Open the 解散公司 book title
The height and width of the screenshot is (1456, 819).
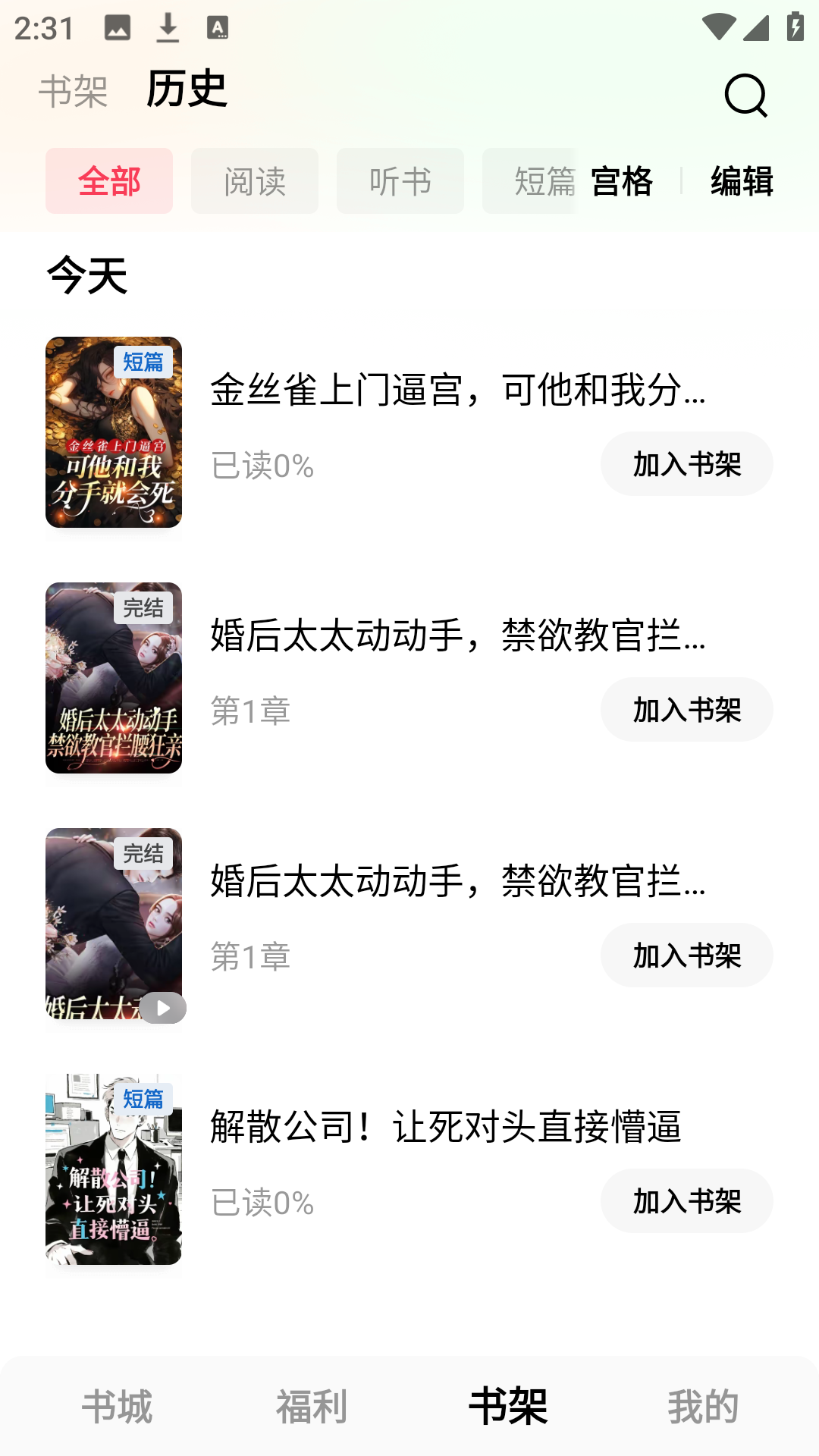[447, 1128]
